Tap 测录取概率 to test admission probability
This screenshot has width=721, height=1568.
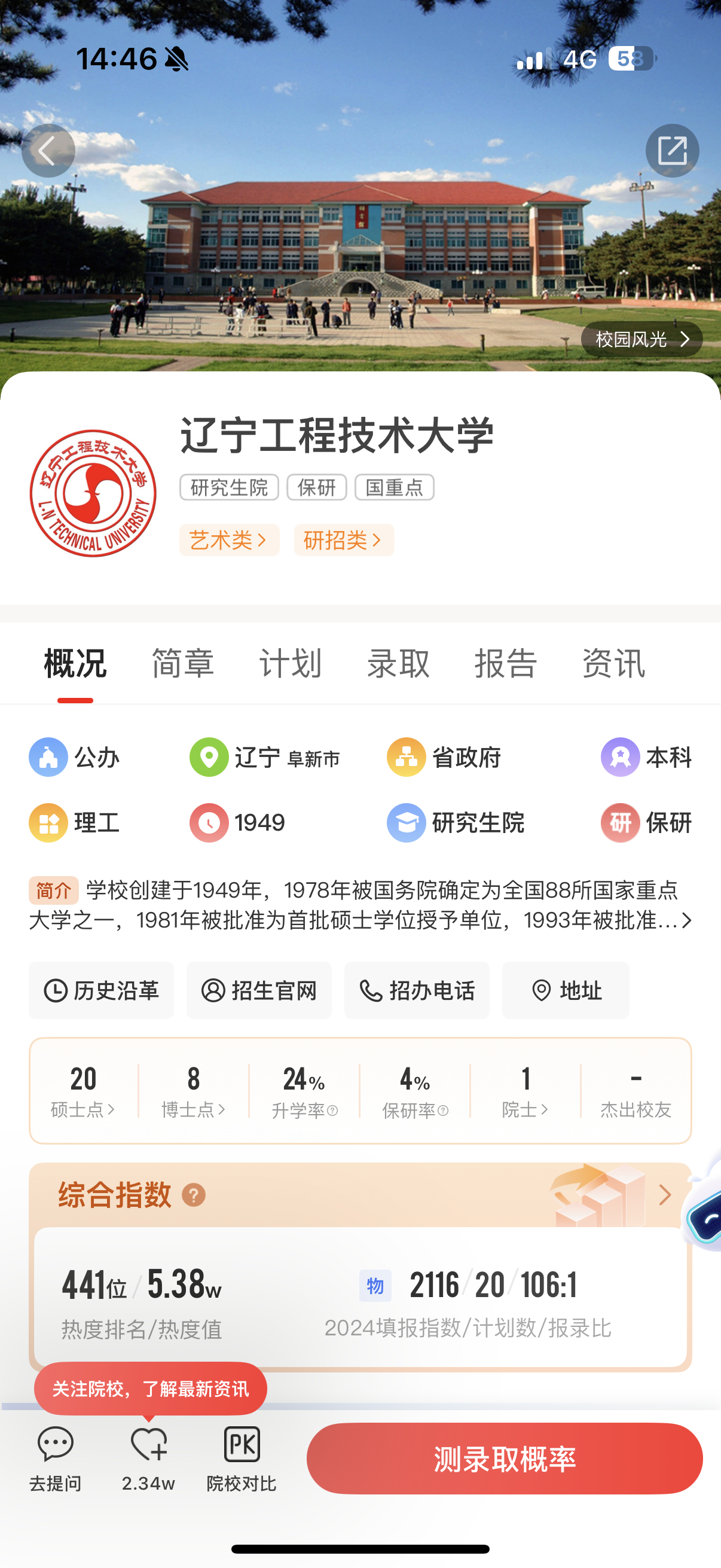click(505, 1459)
